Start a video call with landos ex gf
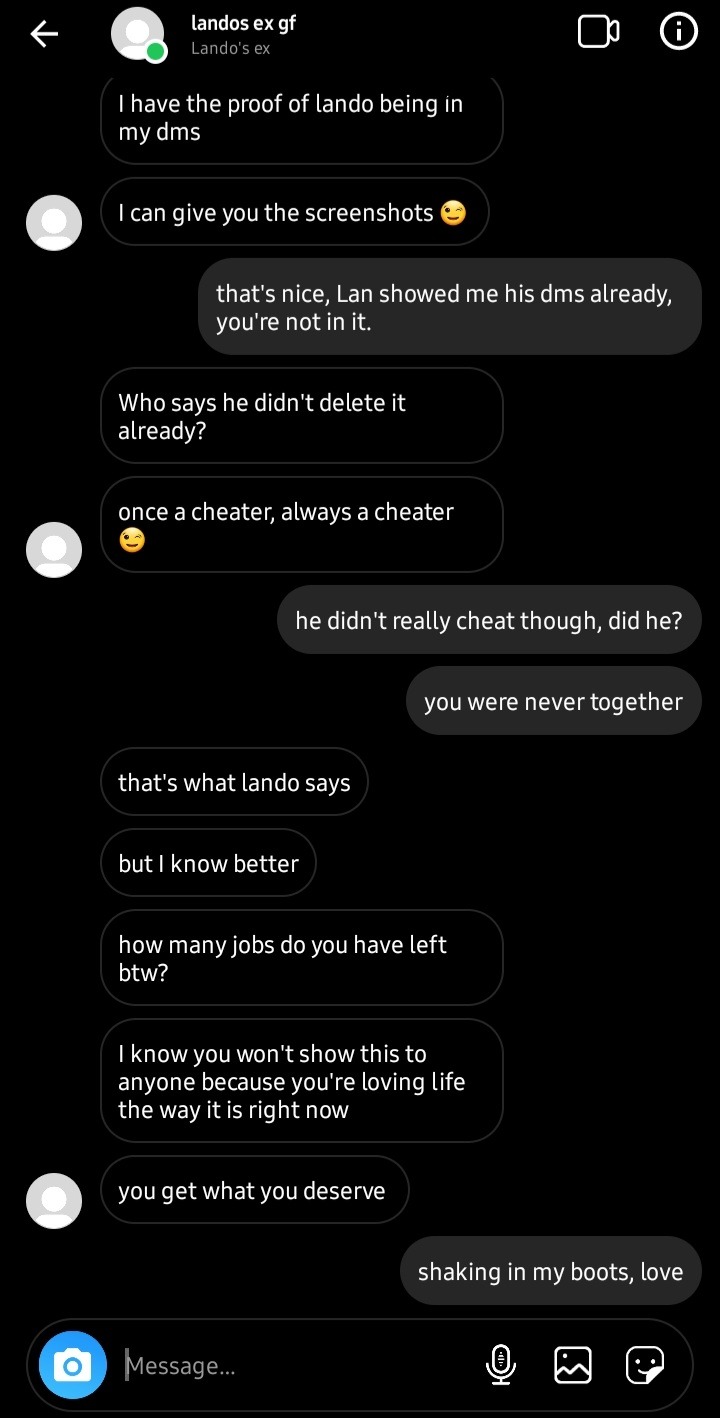The image size is (720, 1418). (x=598, y=33)
